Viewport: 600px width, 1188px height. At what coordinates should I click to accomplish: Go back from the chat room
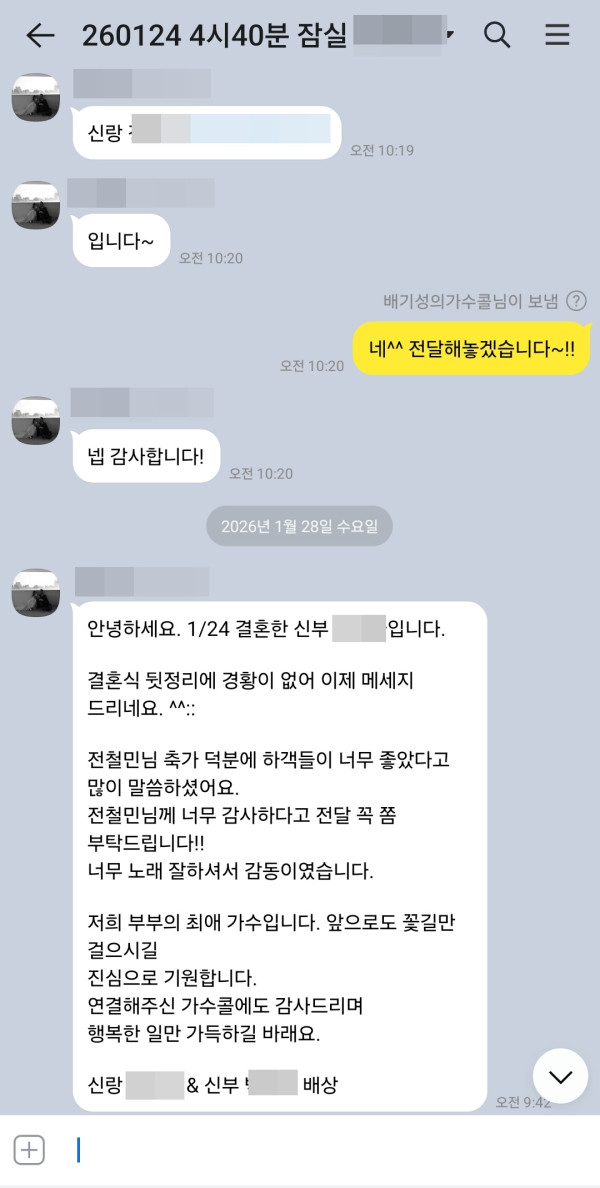[x=40, y=36]
